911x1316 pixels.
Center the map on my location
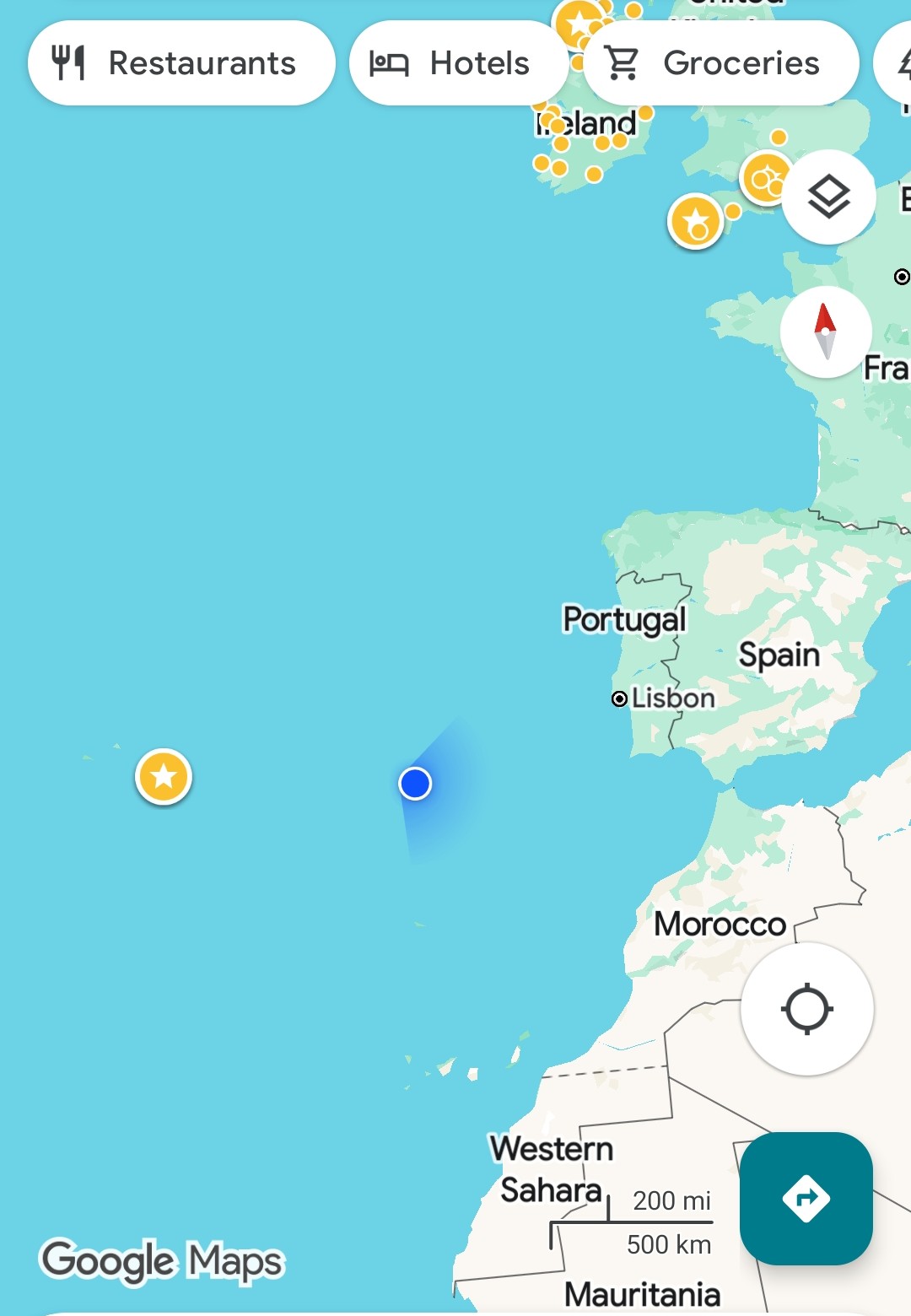(806, 1009)
